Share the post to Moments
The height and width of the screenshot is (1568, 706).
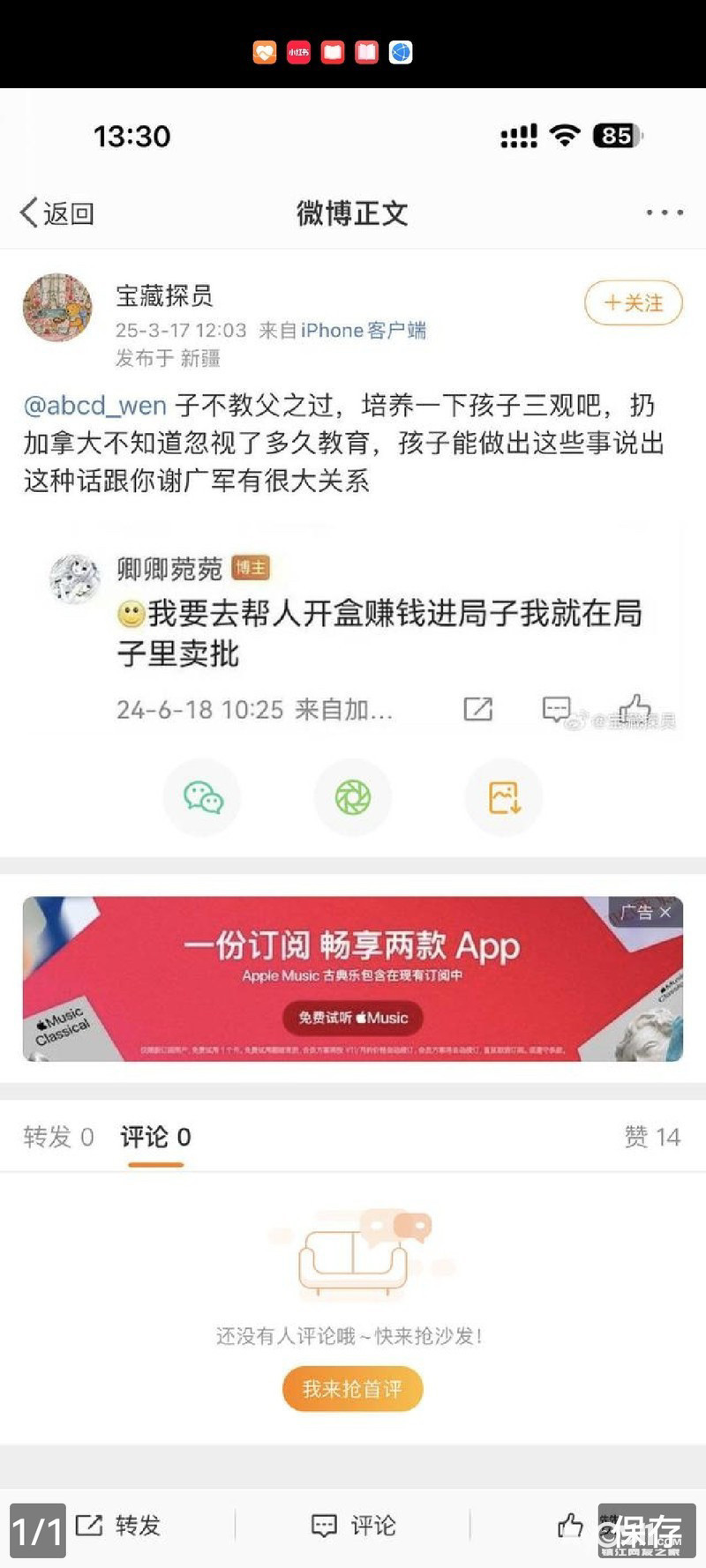pyautogui.click(x=353, y=797)
